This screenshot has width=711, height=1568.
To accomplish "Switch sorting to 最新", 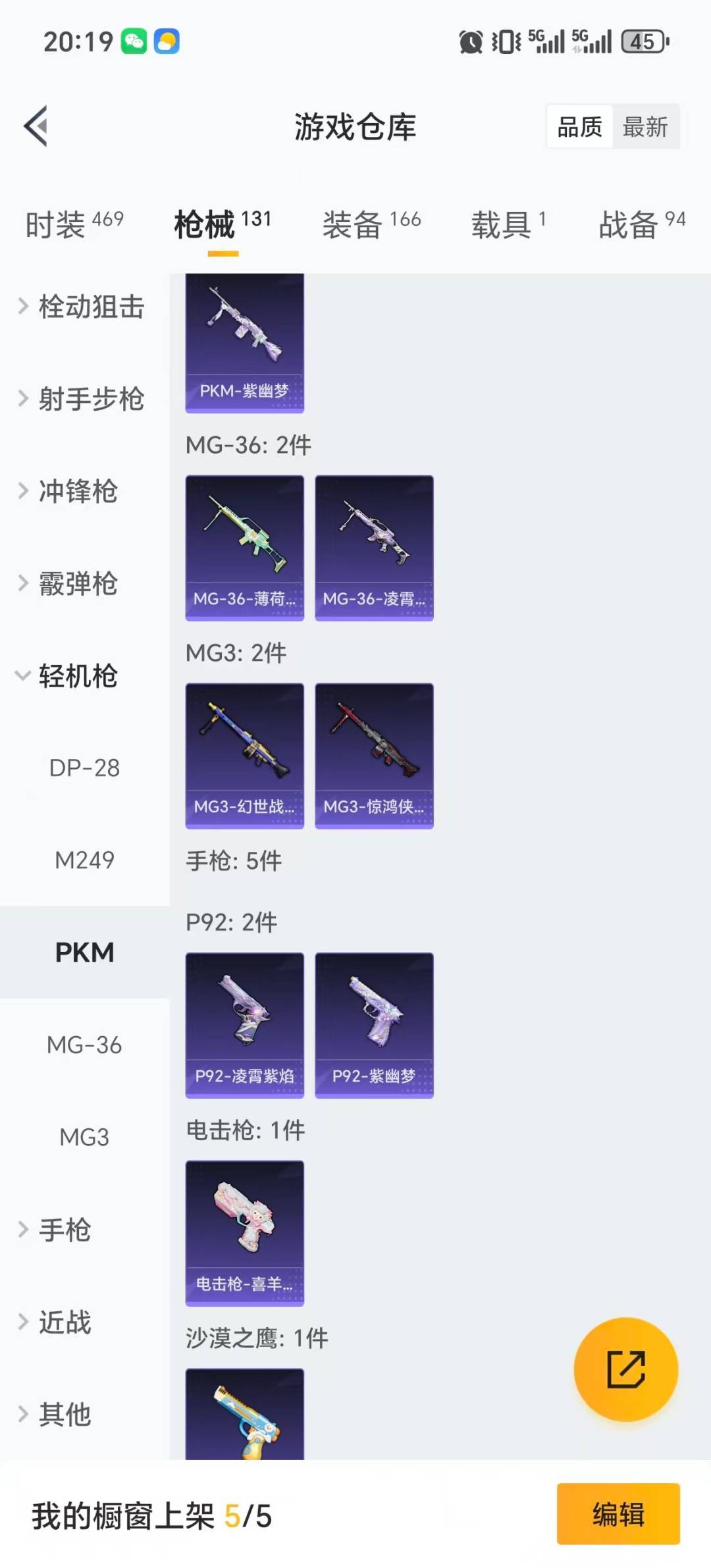I will (x=646, y=126).
